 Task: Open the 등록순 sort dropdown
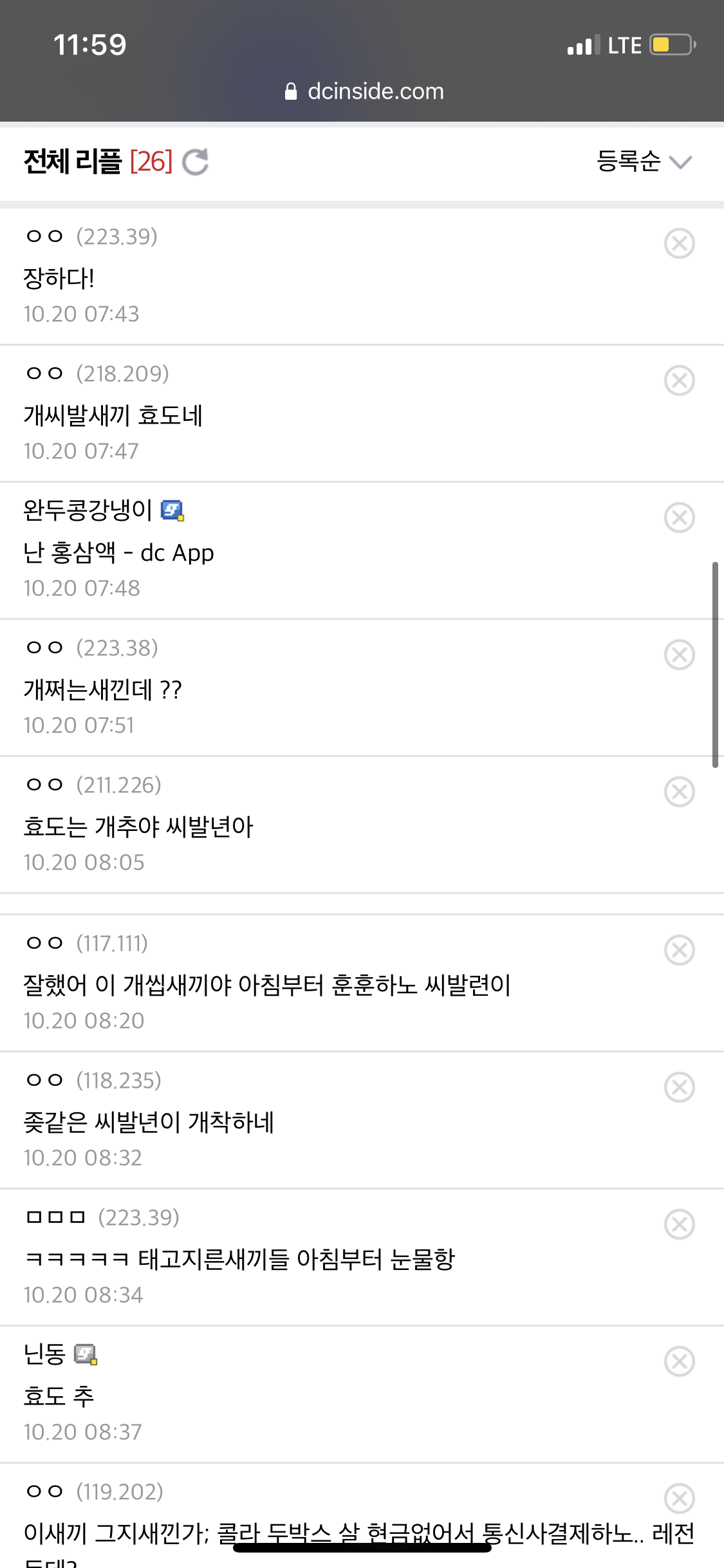tap(644, 161)
